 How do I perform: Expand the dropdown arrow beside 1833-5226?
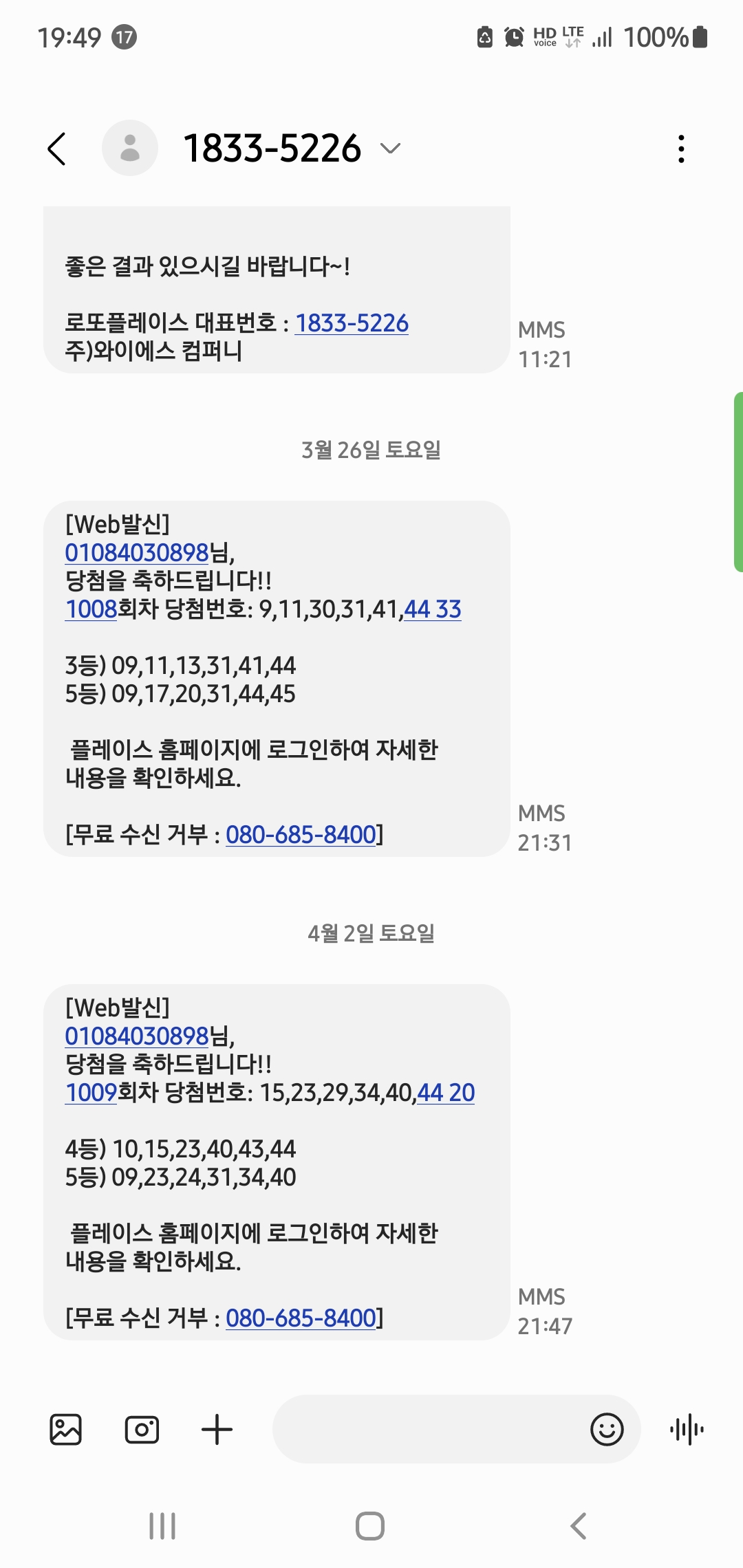click(390, 149)
